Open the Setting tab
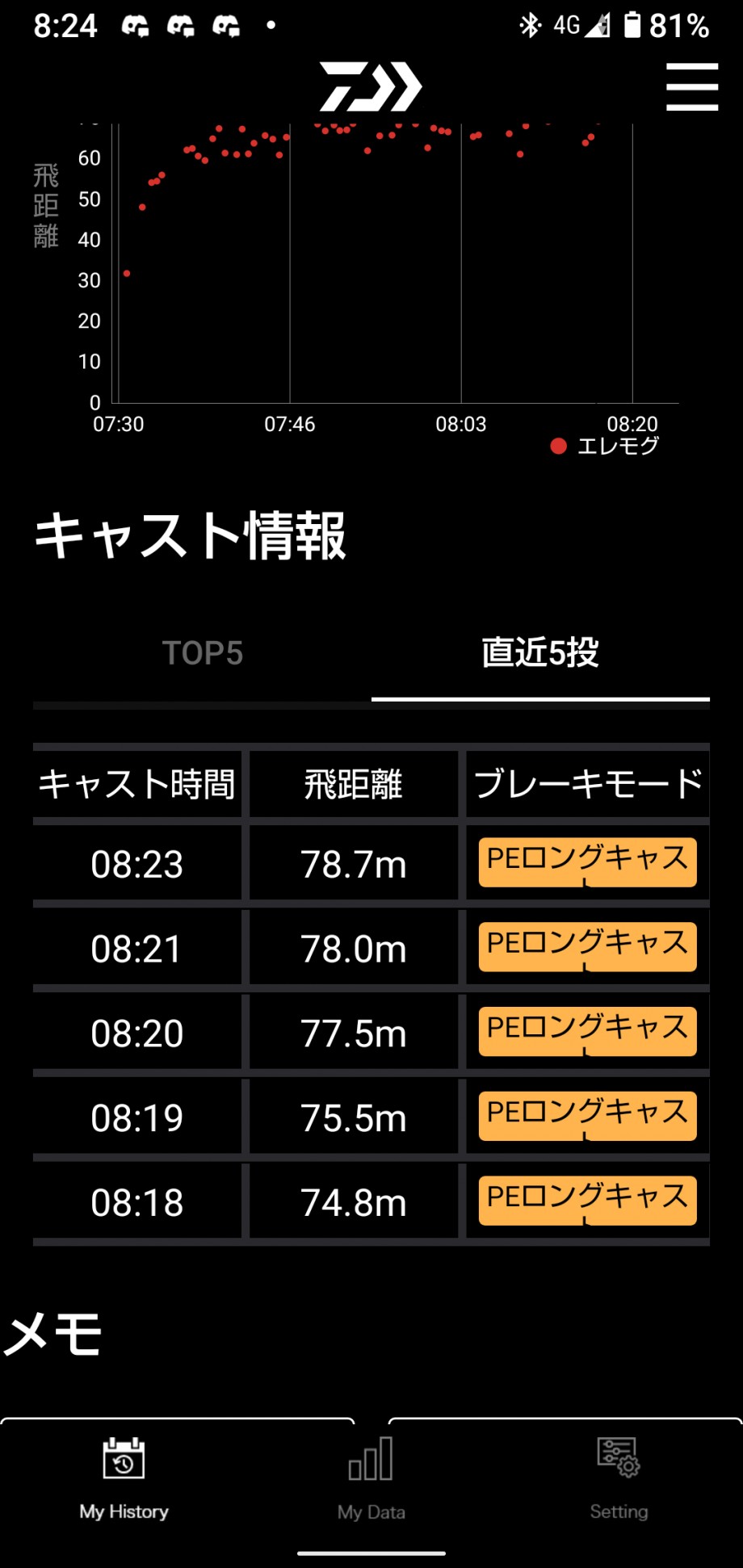Screen dimensions: 743x1568 tap(619, 1479)
